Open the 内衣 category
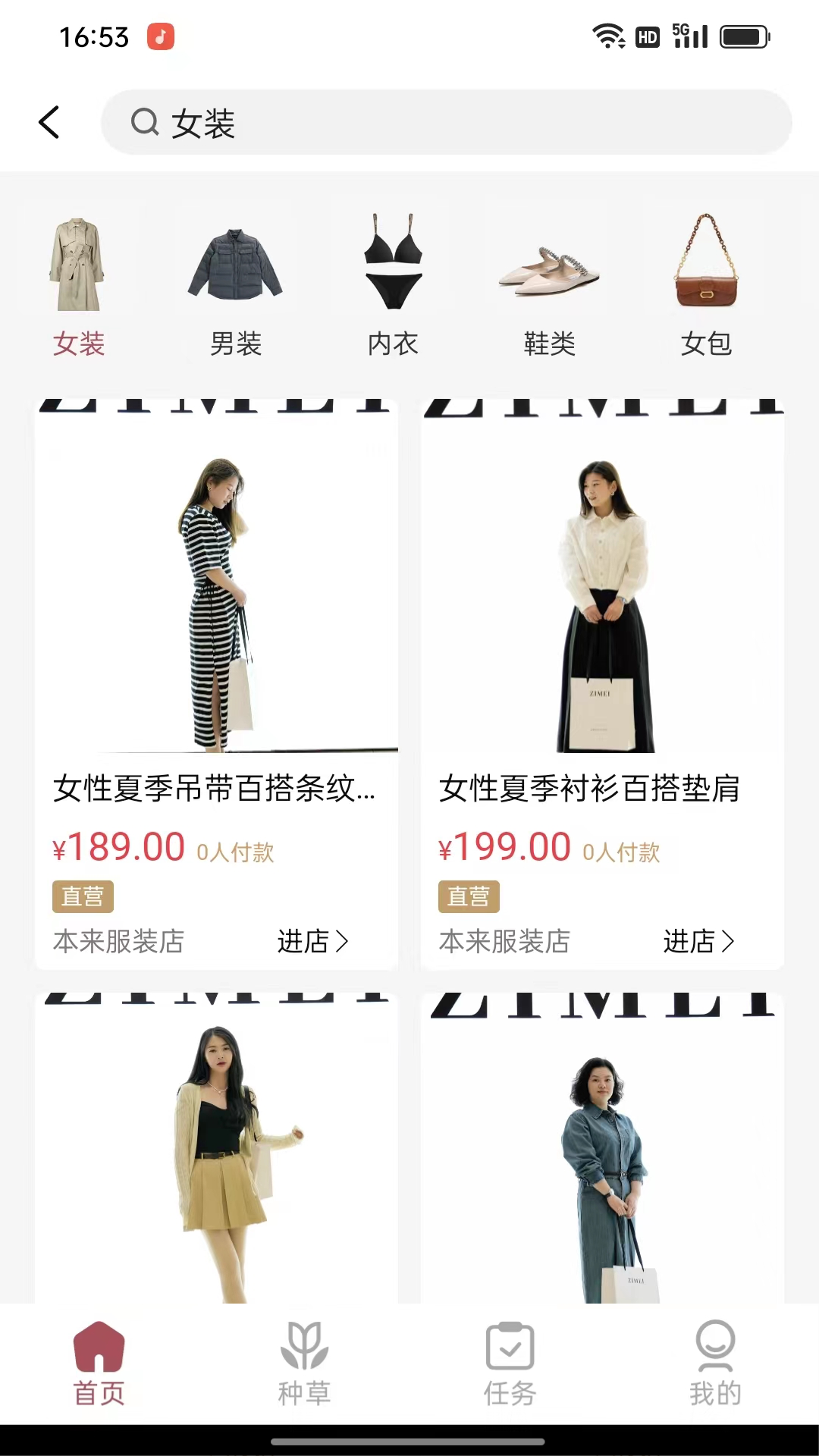The image size is (819, 1456). tap(393, 286)
